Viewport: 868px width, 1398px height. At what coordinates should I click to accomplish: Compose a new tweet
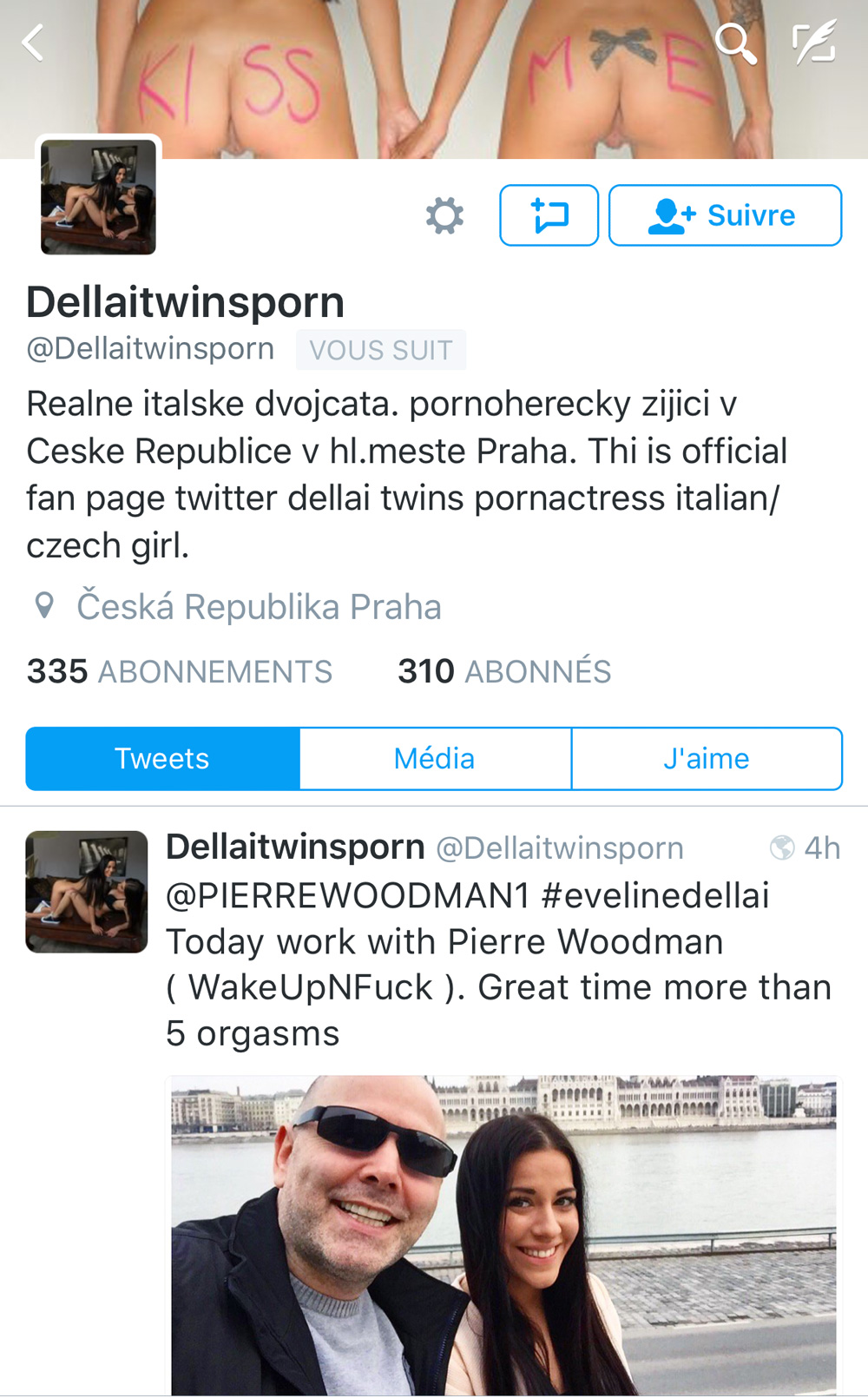coord(813,43)
